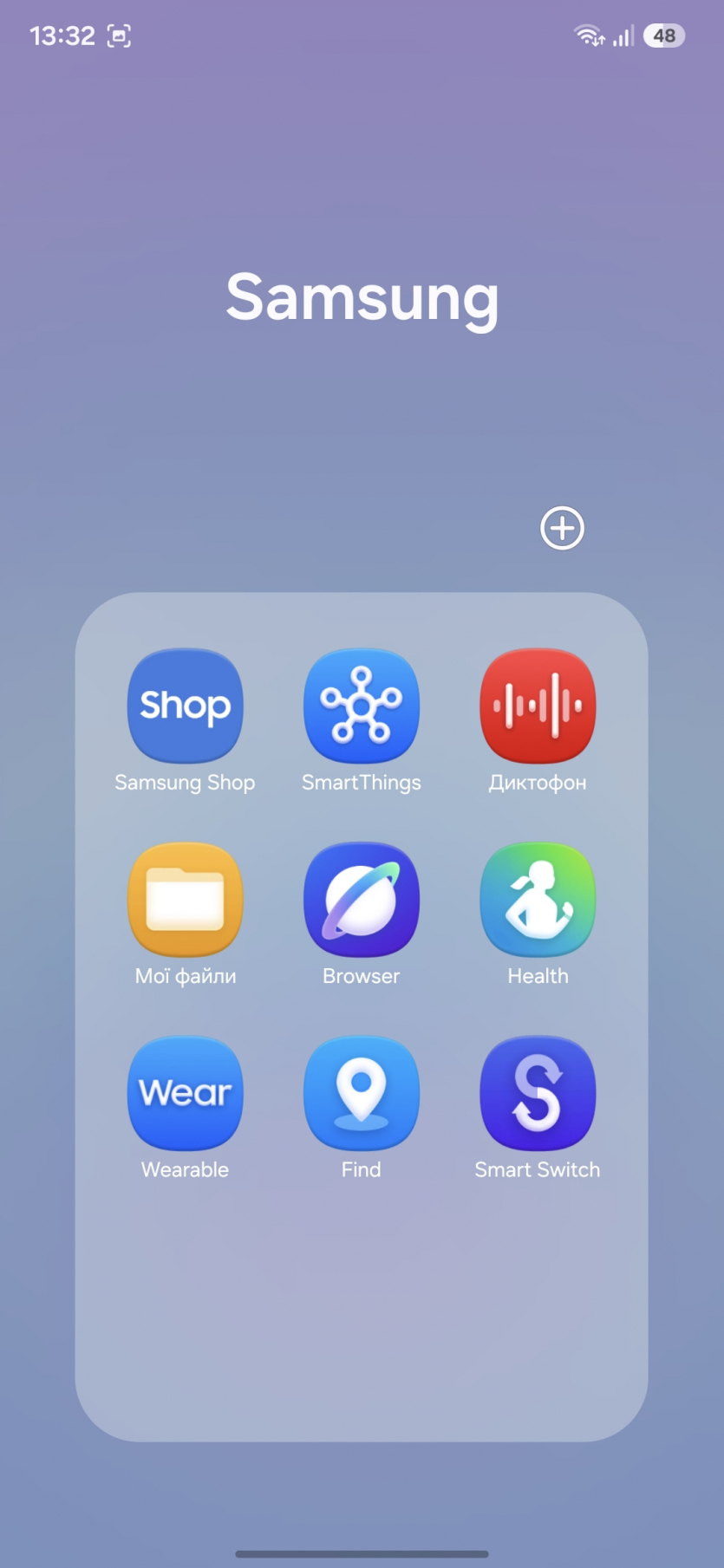Open the Wearable app
The height and width of the screenshot is (1568, 724).
tap(185, 1093)
